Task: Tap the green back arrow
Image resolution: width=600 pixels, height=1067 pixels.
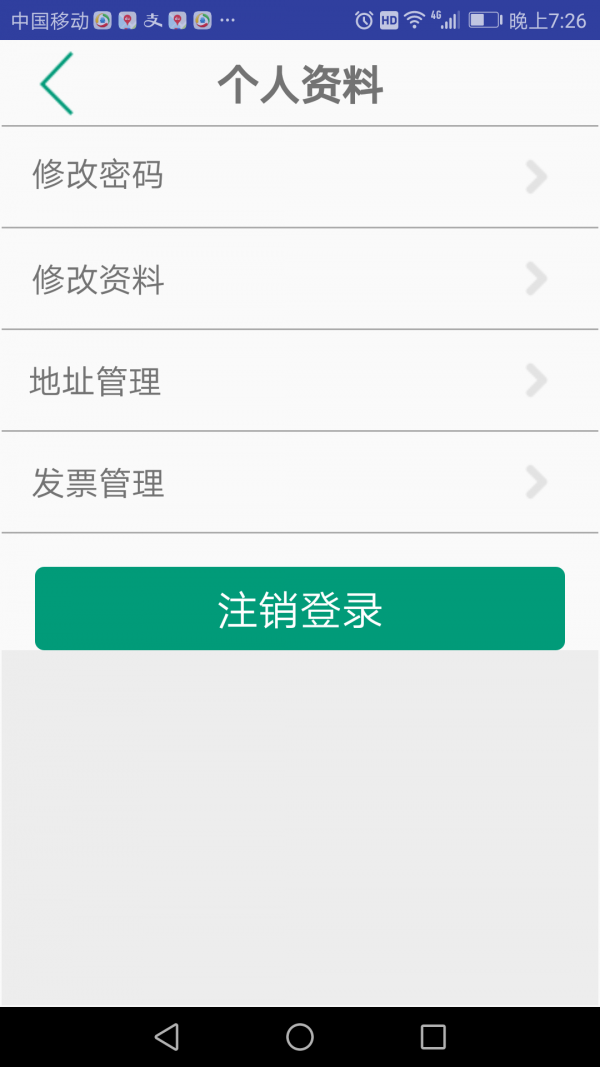Action: coord(57,84)
